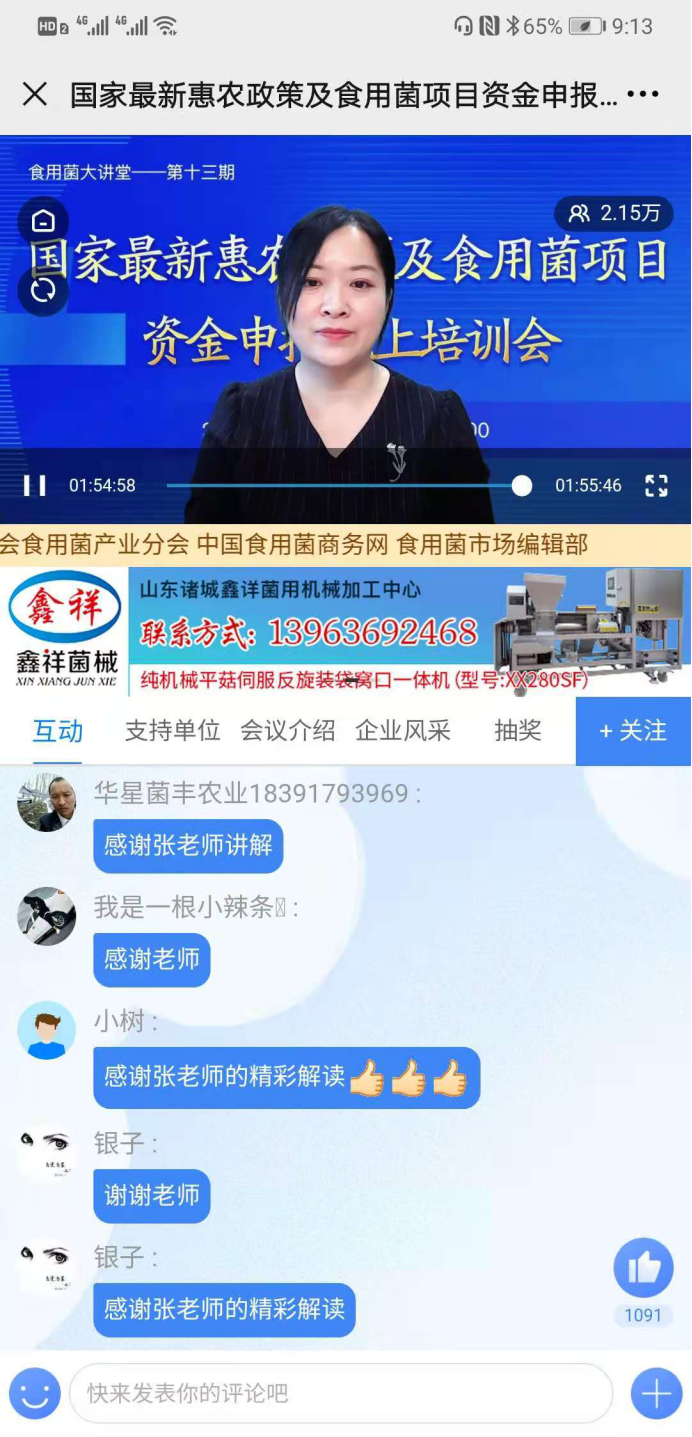Tap the home icon on video
692x1437 pixels.
[43, 221]
